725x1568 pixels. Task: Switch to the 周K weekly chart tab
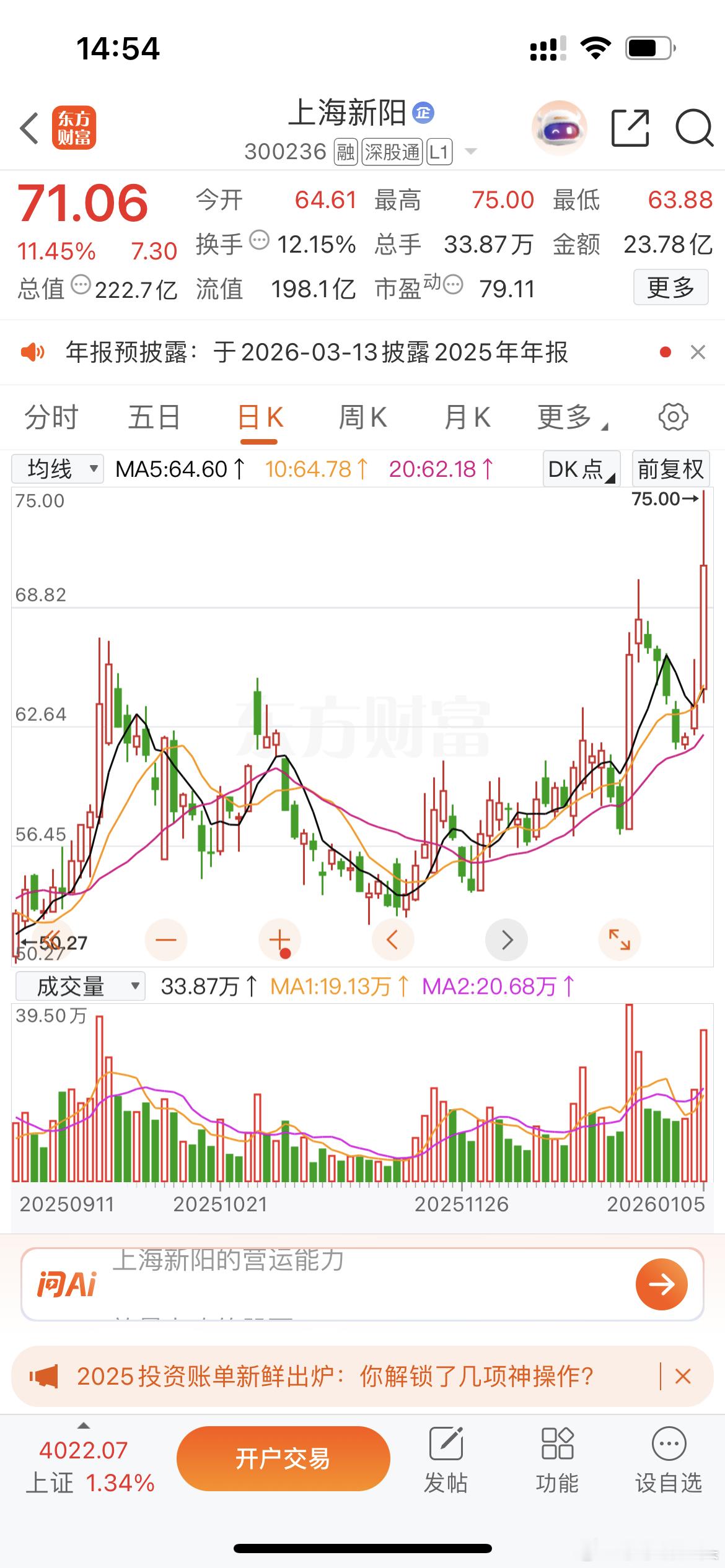coord(363,417)
